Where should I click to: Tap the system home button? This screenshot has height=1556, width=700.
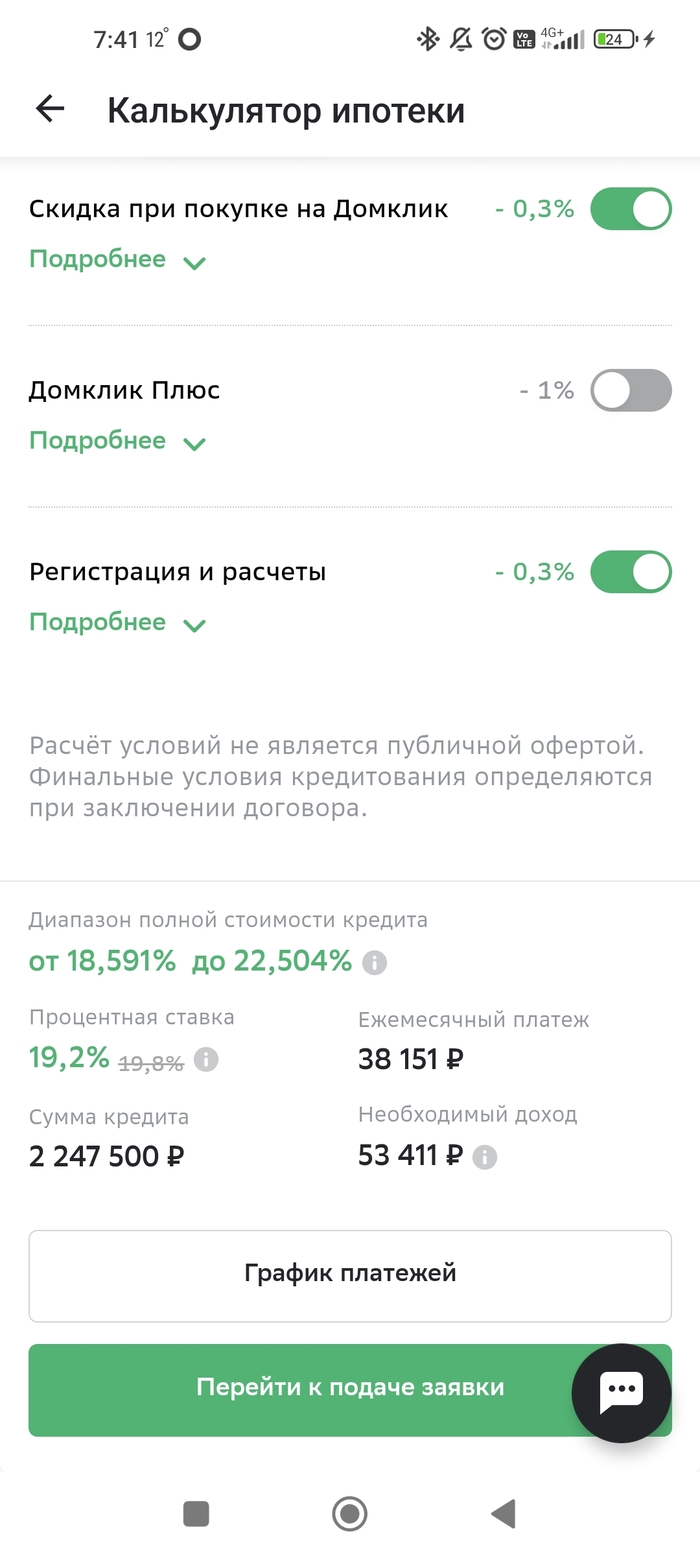point(349,1513)
